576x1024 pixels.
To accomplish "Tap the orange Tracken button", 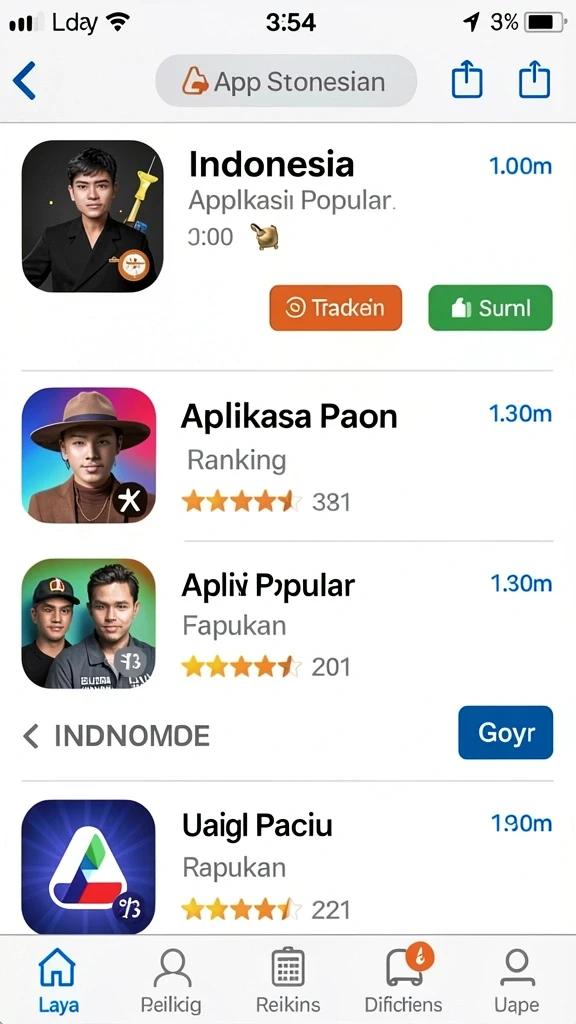I will 336,308.
